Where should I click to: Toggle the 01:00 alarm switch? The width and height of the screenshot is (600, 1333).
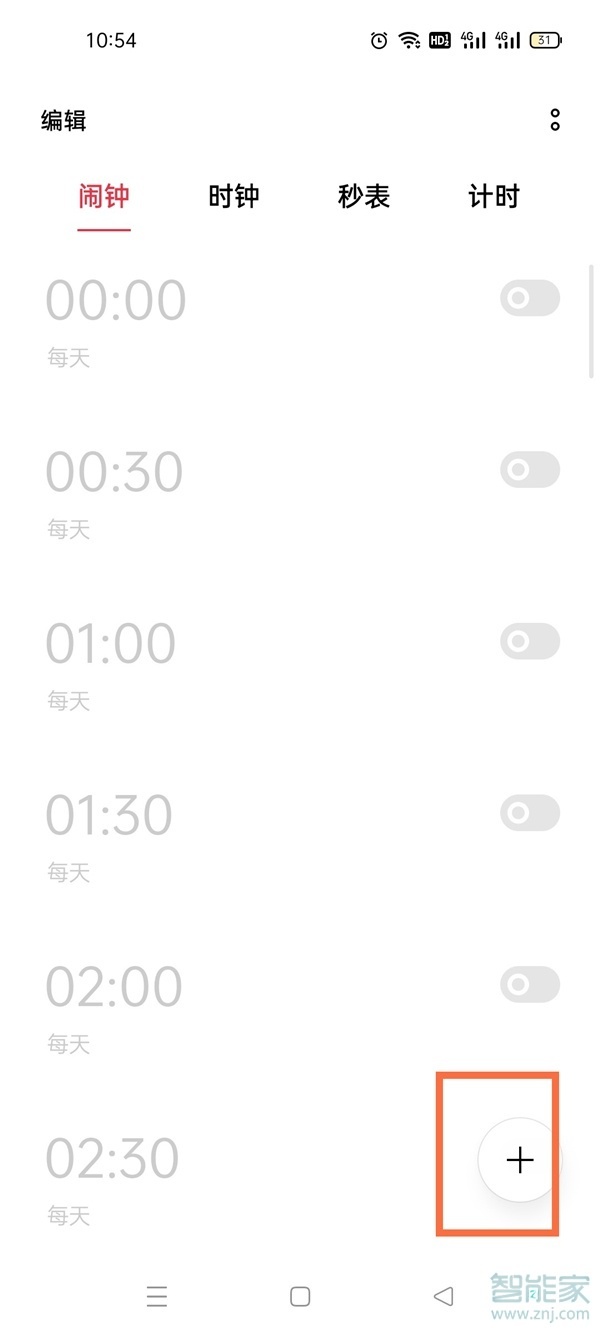[530, 641]
